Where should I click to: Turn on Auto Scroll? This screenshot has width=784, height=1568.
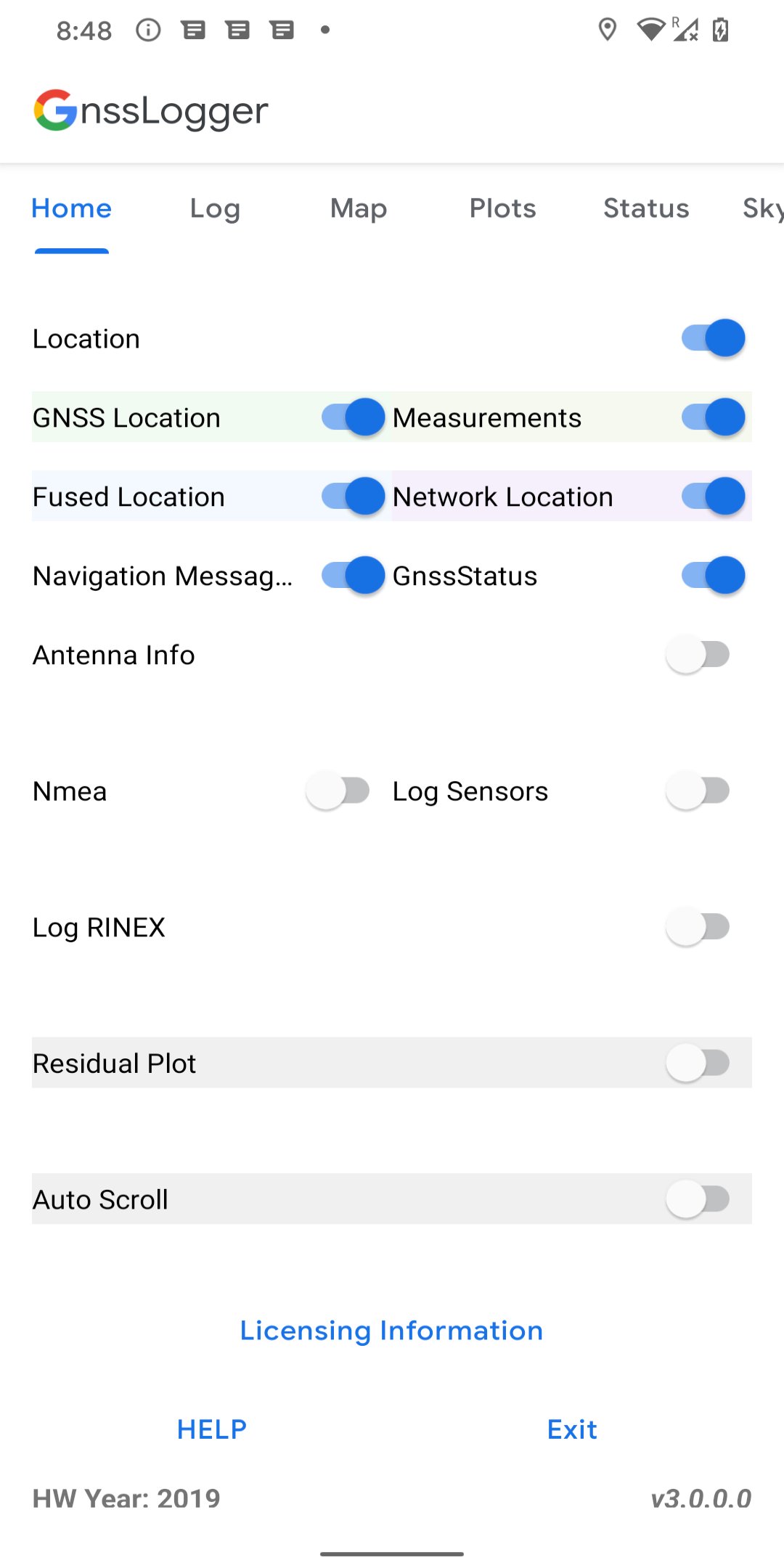(698, 1199)
